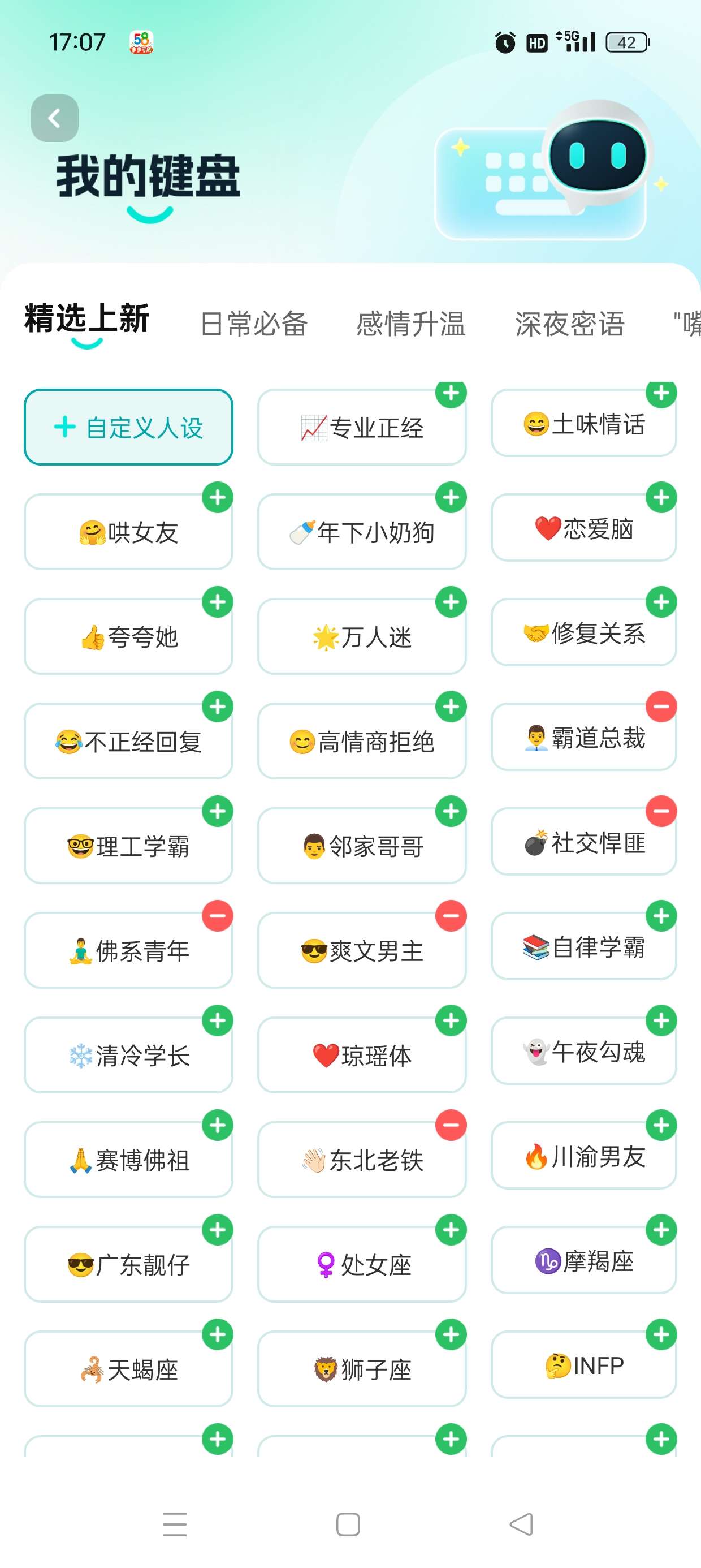Image resolution: width=701 pixels, height=1568 pixels.
Task: Select the 琼瑶体 persona chip
Action: pyautogui.click(x=362, y=1056)
